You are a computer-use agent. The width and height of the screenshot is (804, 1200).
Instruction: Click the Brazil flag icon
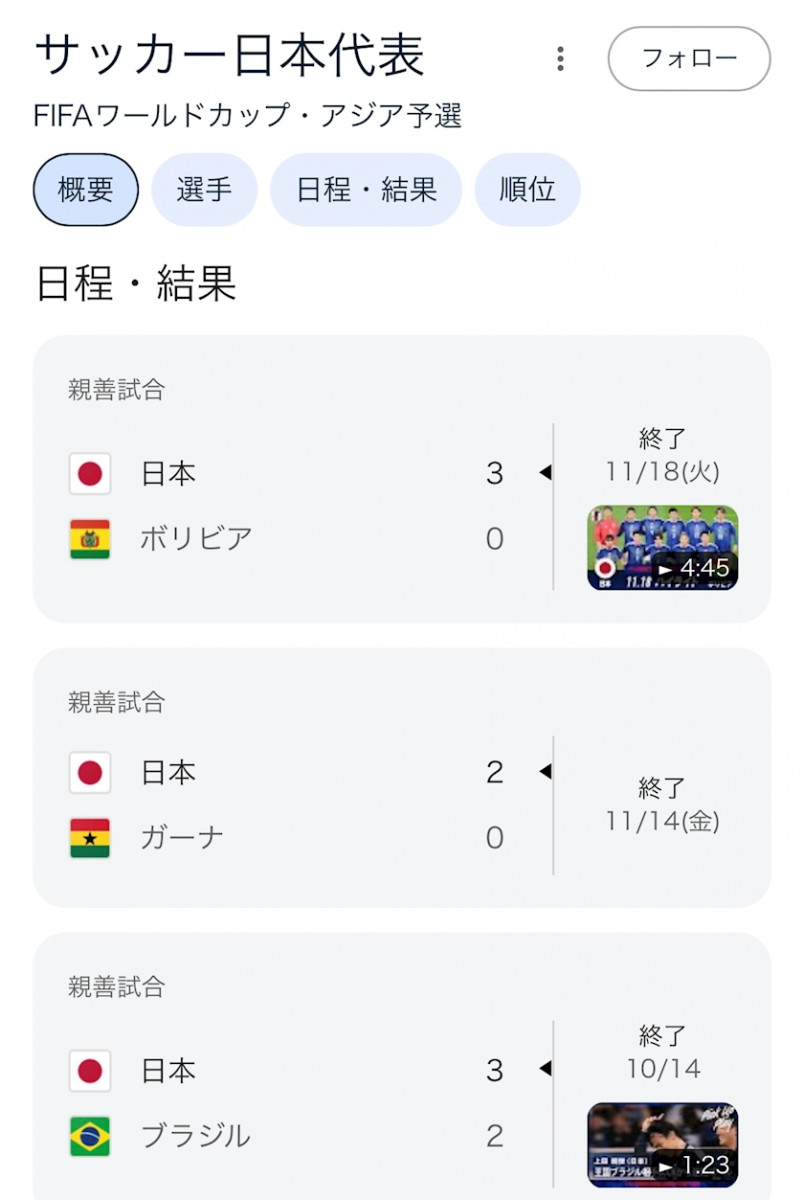pyautogui.click(x=89, y=1136)
